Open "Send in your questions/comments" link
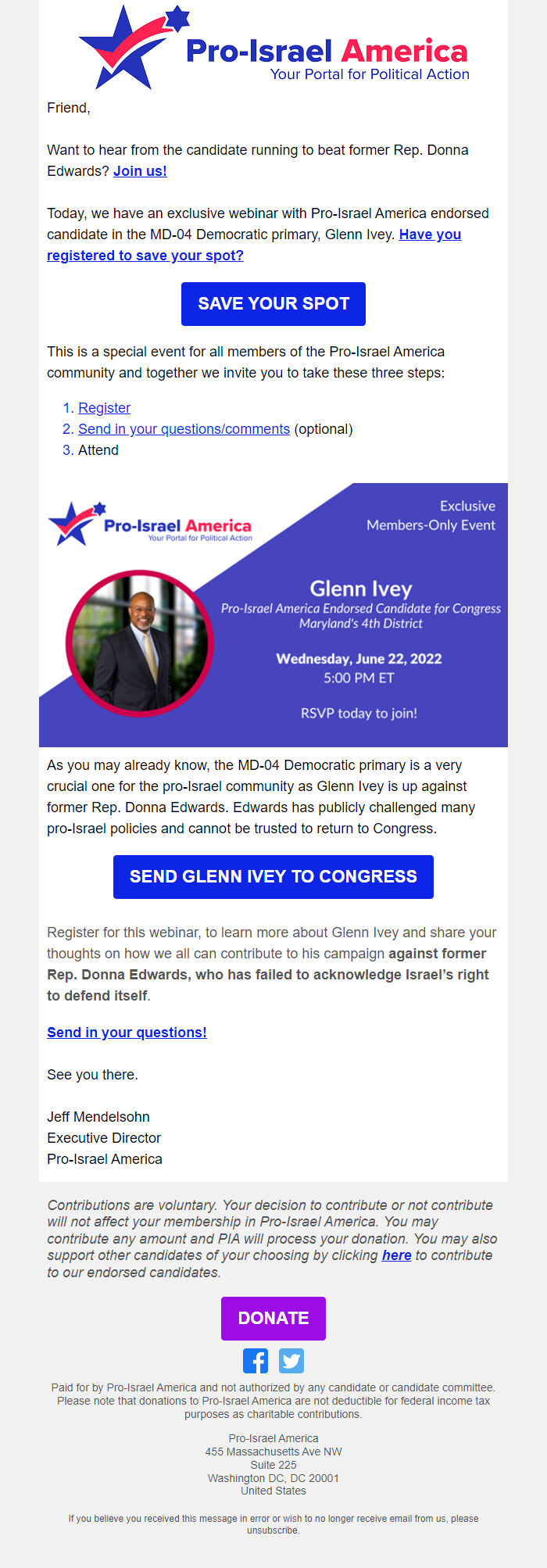The width and height of the screenshot is (547, 1568). click(x=184, y=429)
